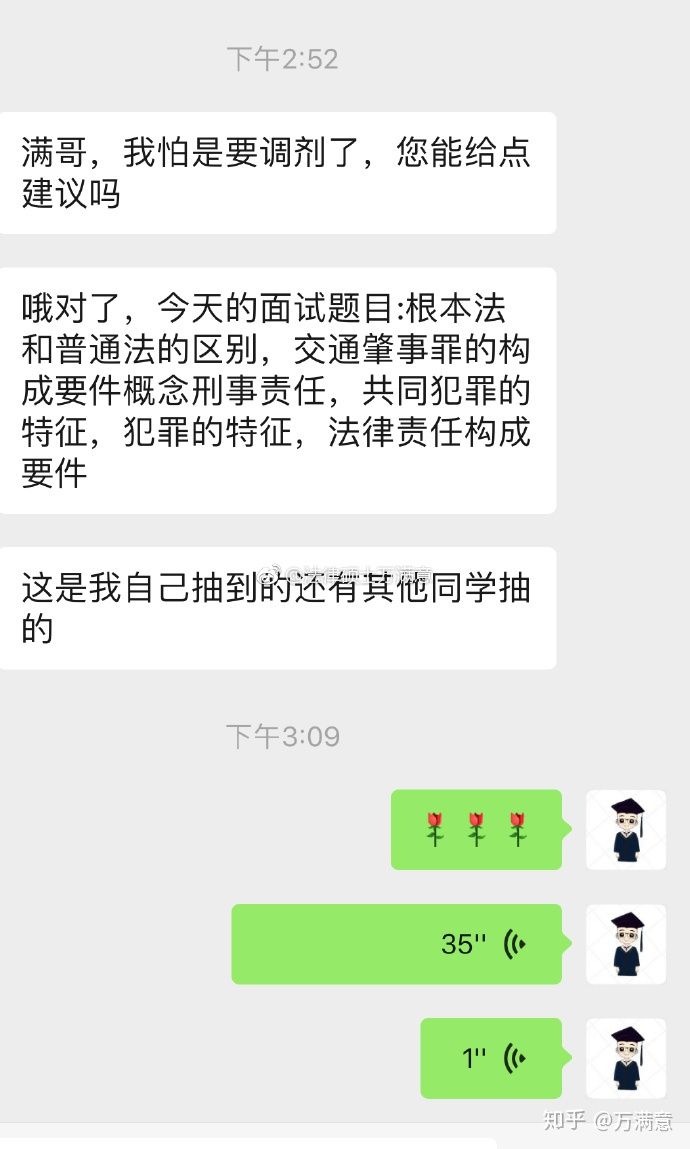Open sender's avatar beside the 1'' voice message
This screenshot has width=690, height=1149.
(x=626, y=1058)
